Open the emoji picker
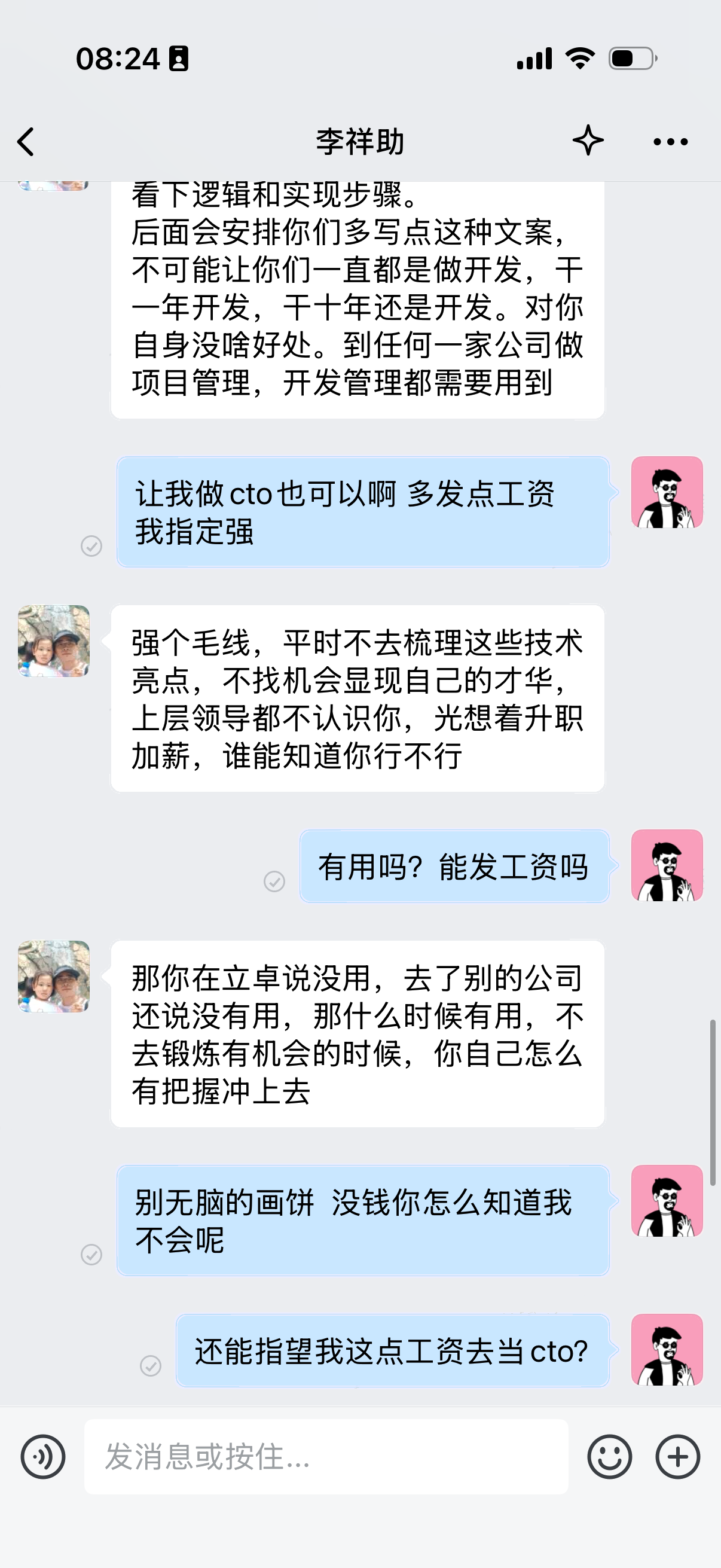 [x=609, y=1457]
